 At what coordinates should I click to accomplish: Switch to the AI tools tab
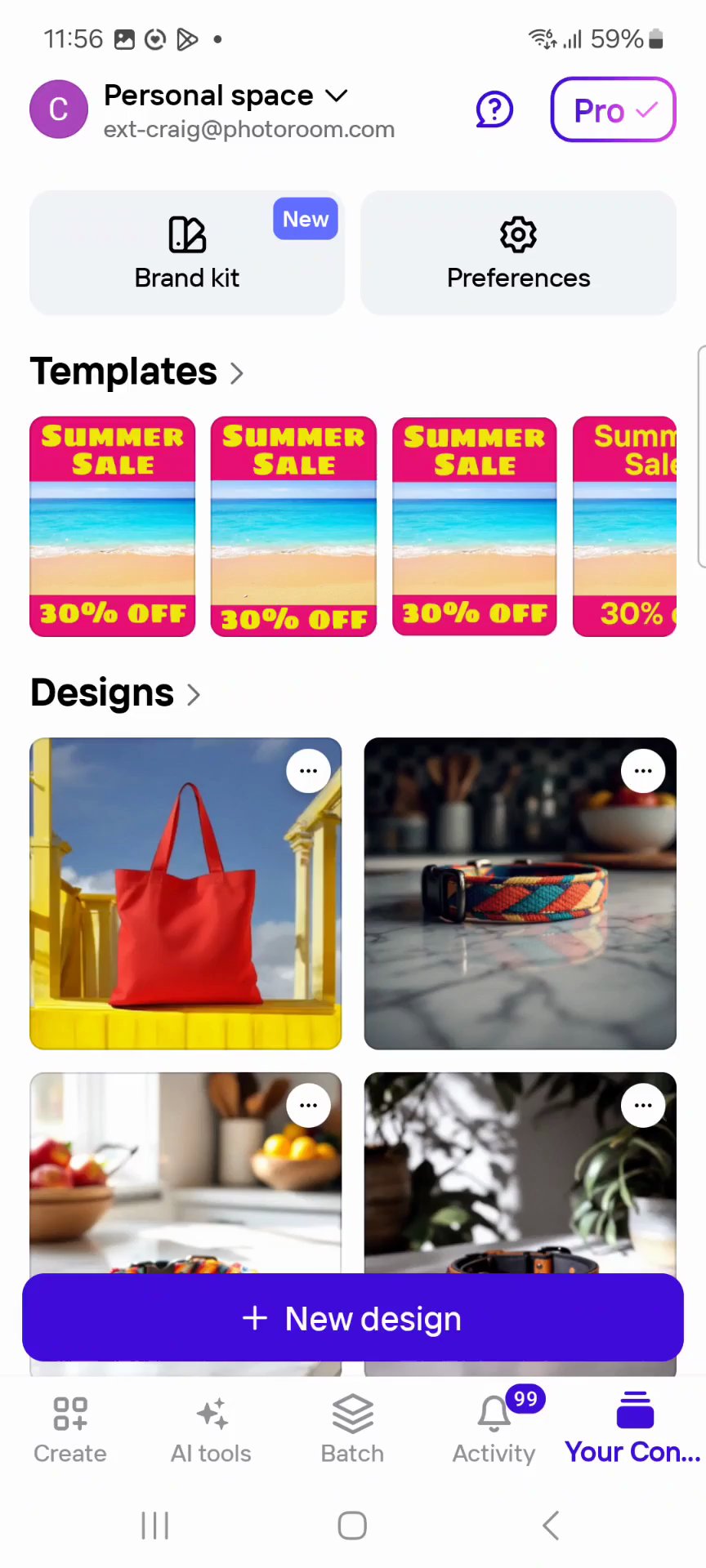click(x=211, y=1429)
